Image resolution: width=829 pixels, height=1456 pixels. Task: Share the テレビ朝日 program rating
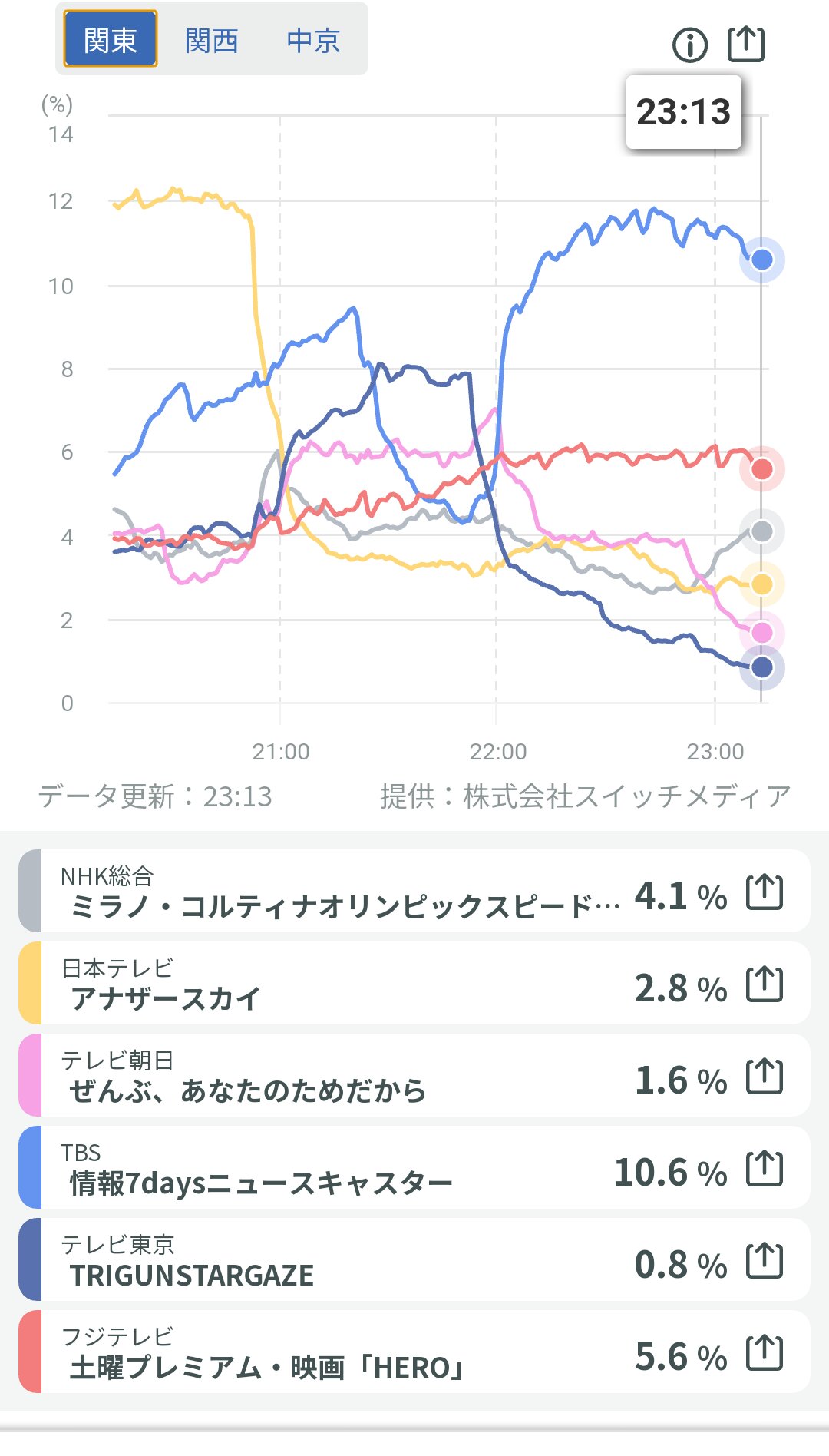(x=765, y=1076)
